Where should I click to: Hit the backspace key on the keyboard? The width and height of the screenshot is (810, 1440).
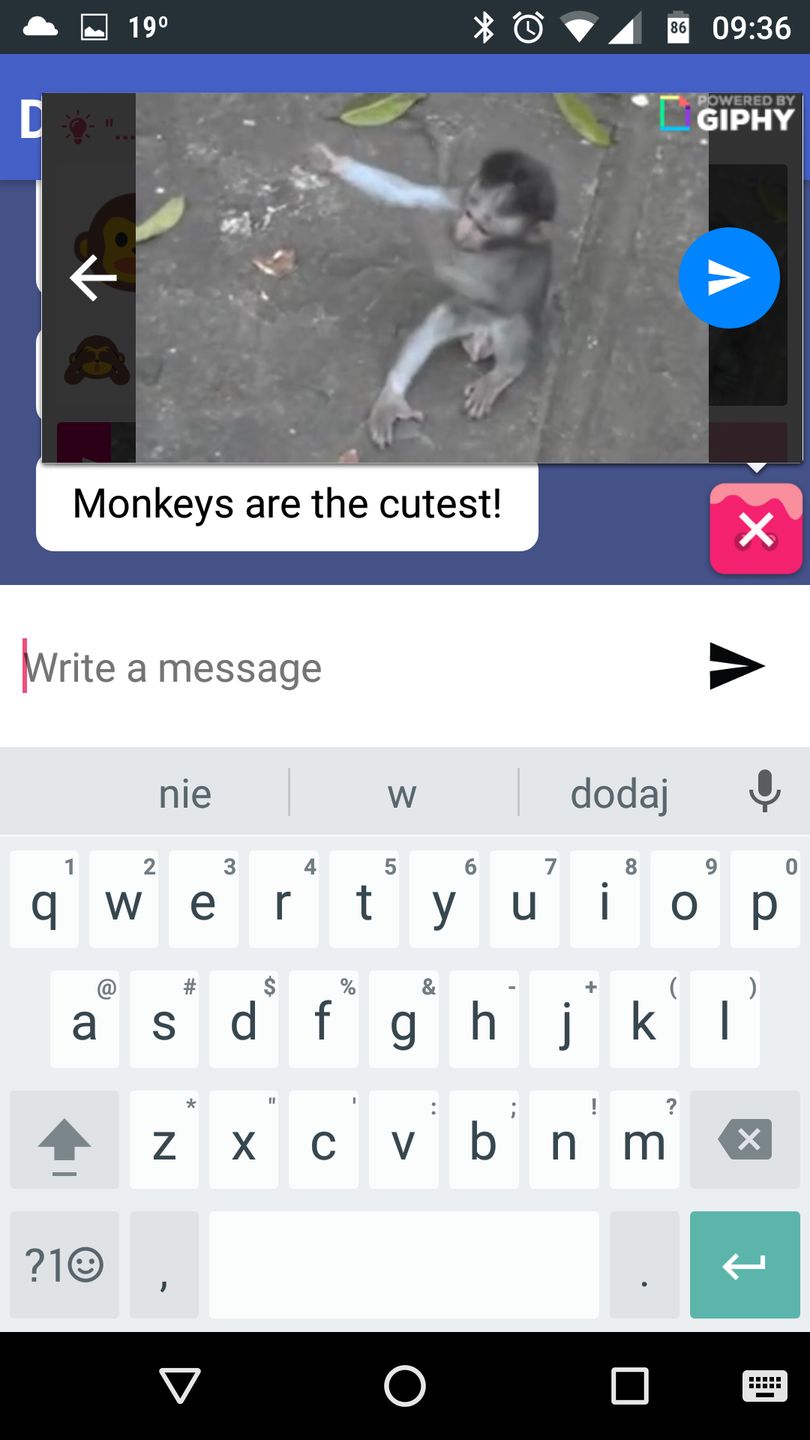click(745, 1140)
